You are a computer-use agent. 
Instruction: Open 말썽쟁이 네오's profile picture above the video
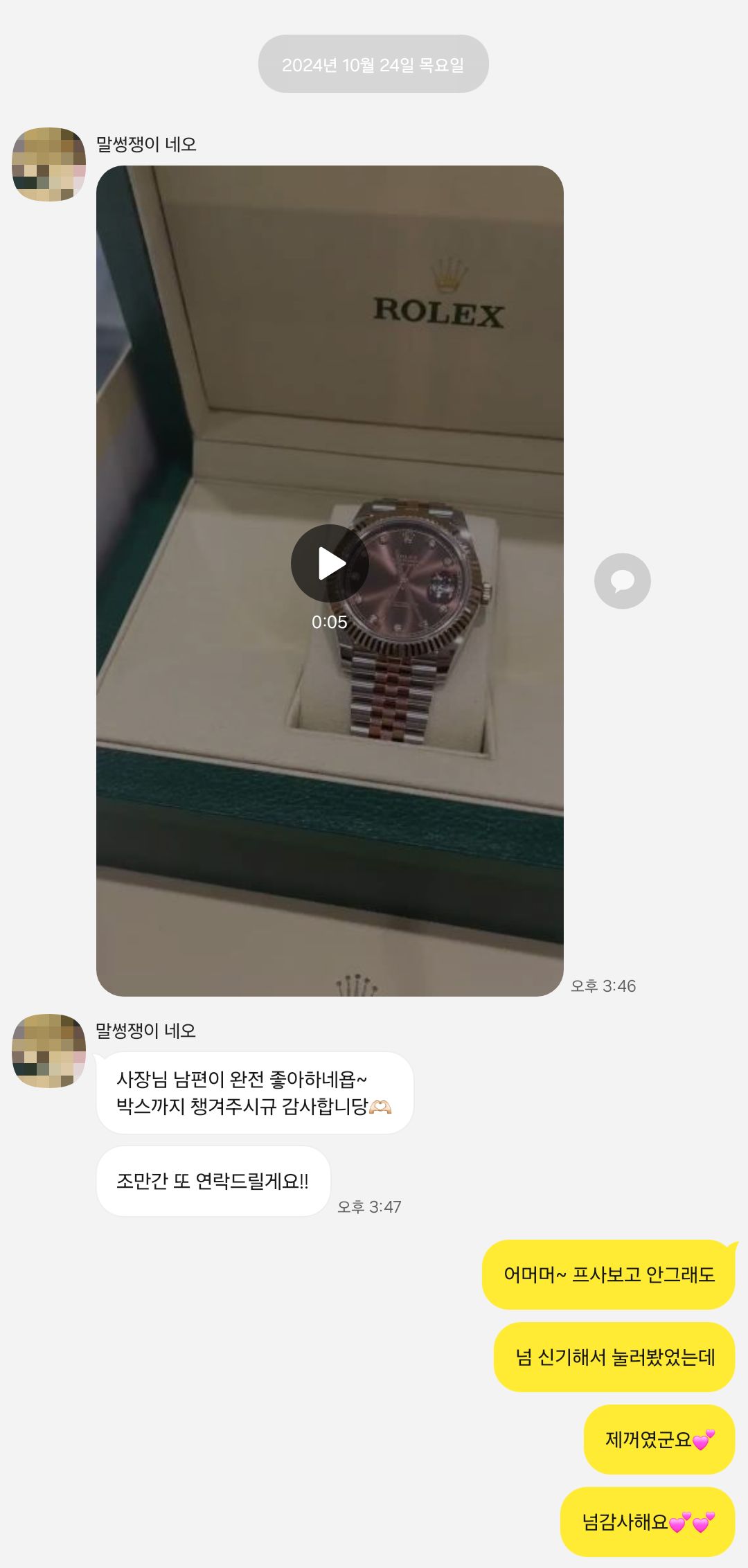coord(48,164)
